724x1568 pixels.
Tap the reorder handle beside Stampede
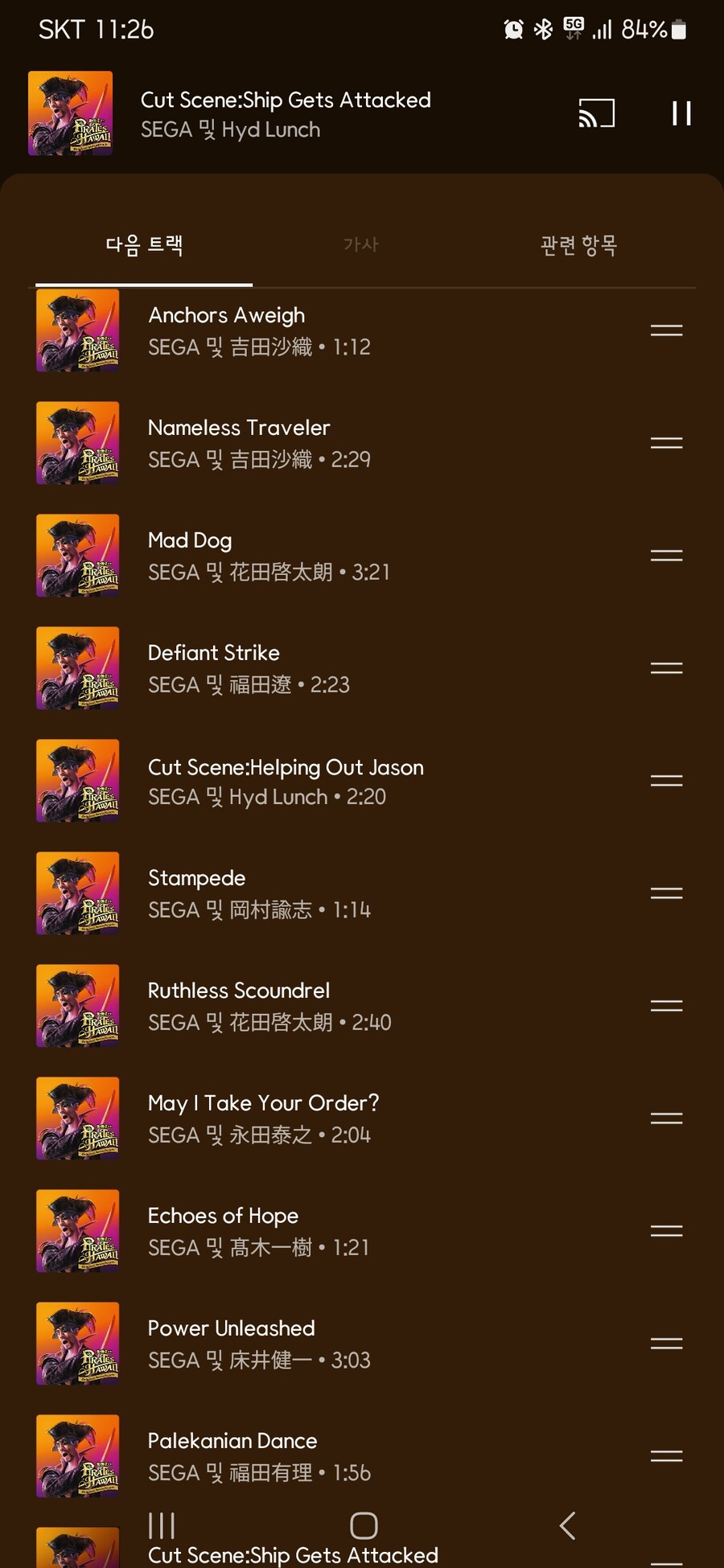pos(666,893)
